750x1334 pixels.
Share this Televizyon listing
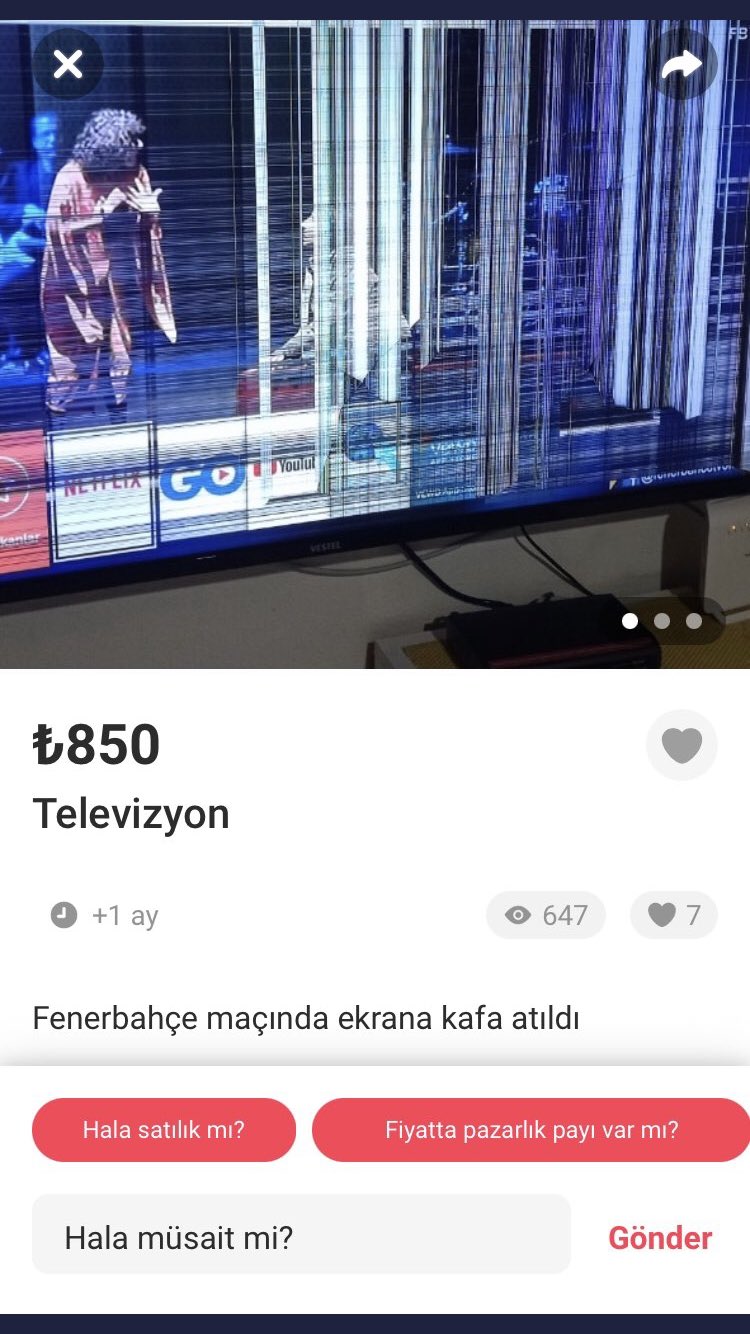point(683,65)
